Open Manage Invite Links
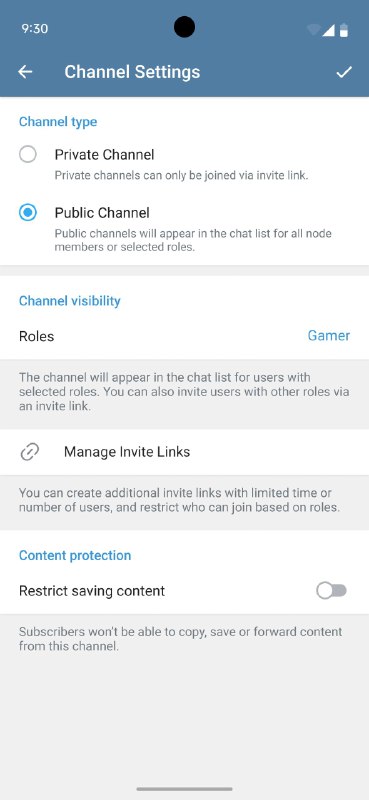This screenshot has height=800, width=369. tap(184, 452)
